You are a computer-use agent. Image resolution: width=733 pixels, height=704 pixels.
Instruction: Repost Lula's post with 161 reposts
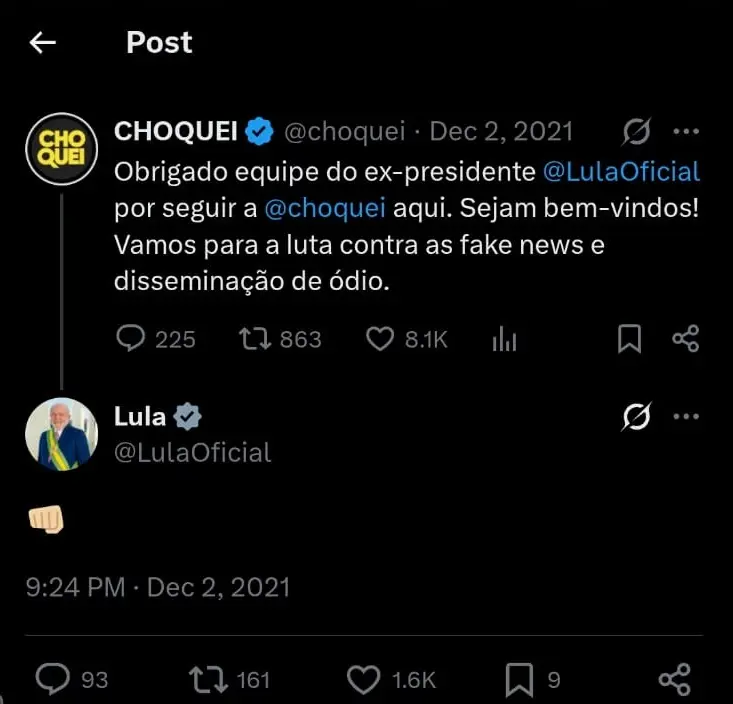(x=206, y=680)
